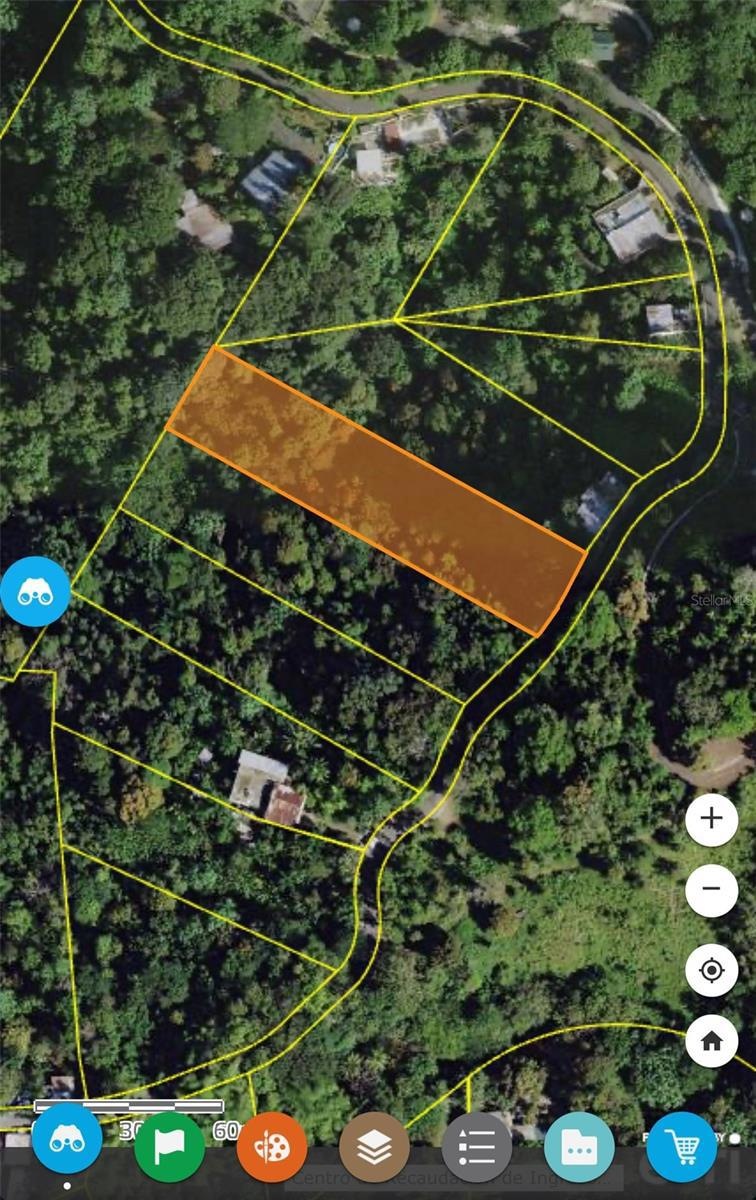
Task: Open the blue documents folder tool
Action: (x=580, y=1146)
